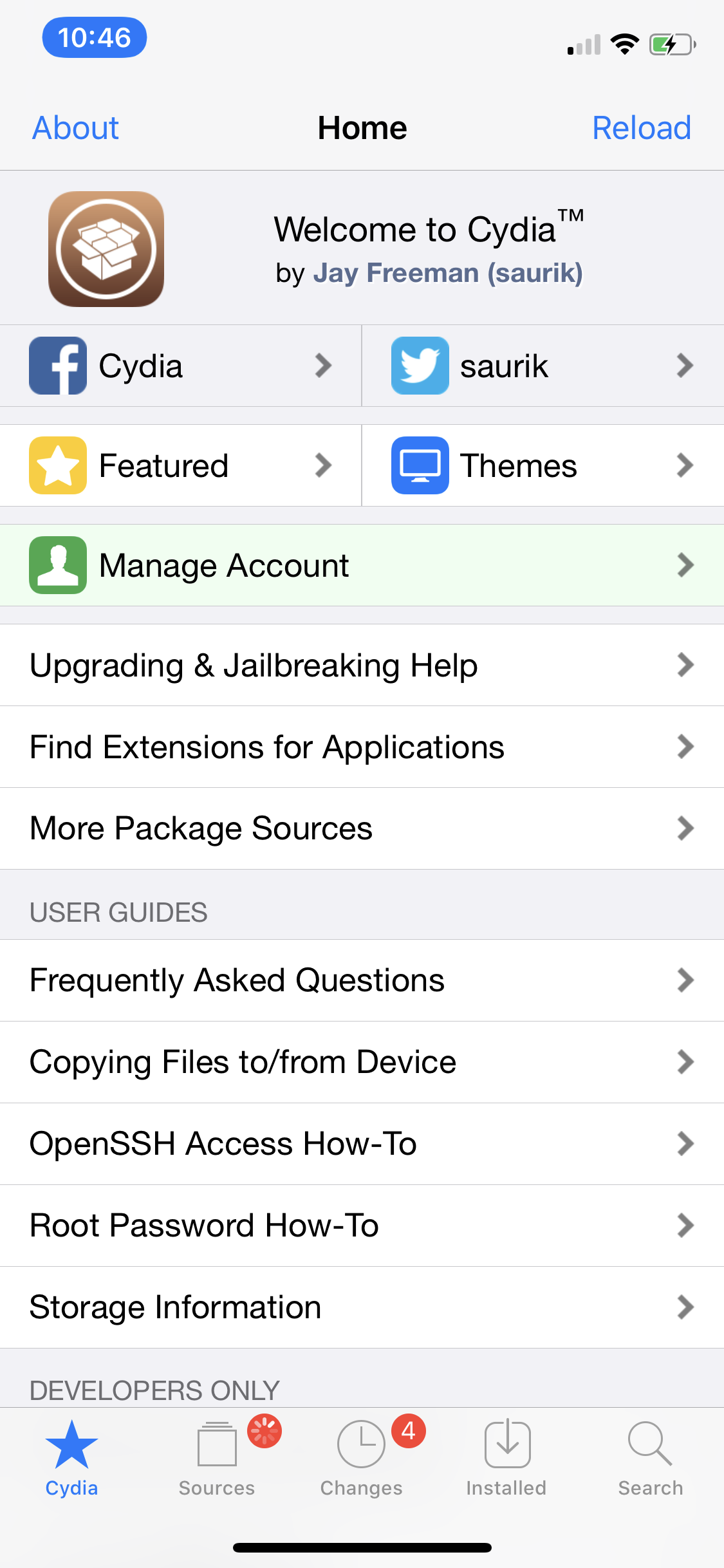Open saurik's Twitter link
The width and height of the screenshot is (724, 1568).
[543, 366]
